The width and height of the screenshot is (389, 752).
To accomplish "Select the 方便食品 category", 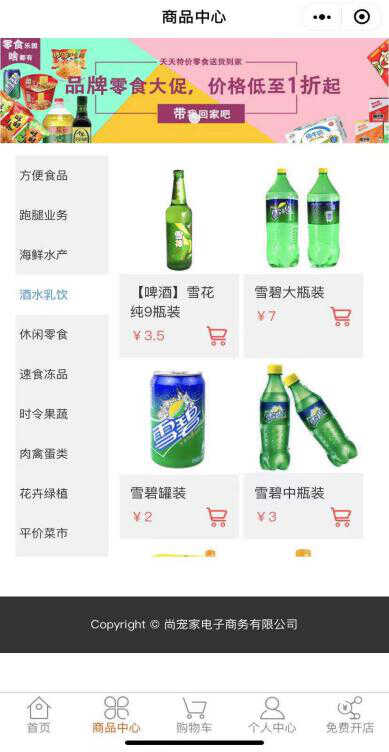I will pyautogui.click(x=62, y=176).
